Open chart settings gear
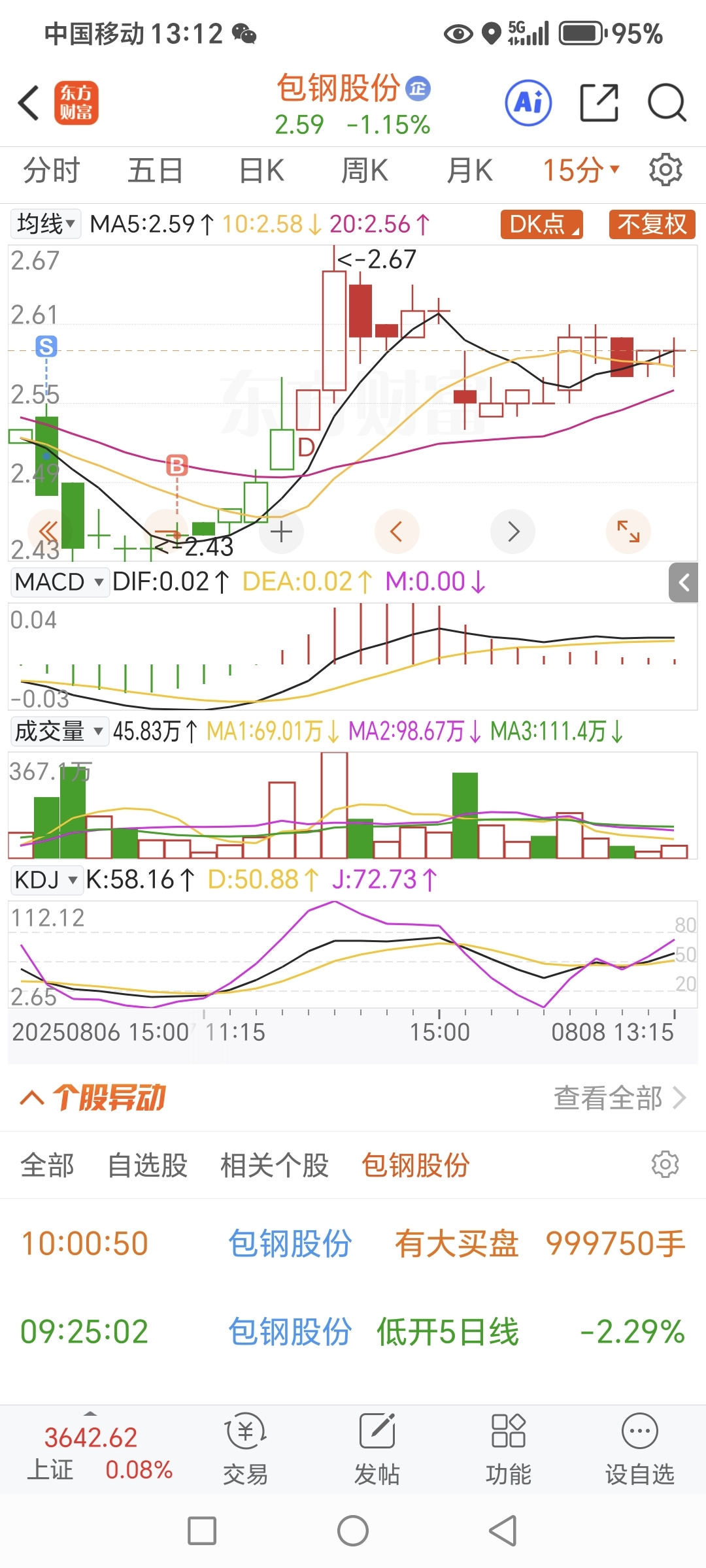 tap(665, 171)
